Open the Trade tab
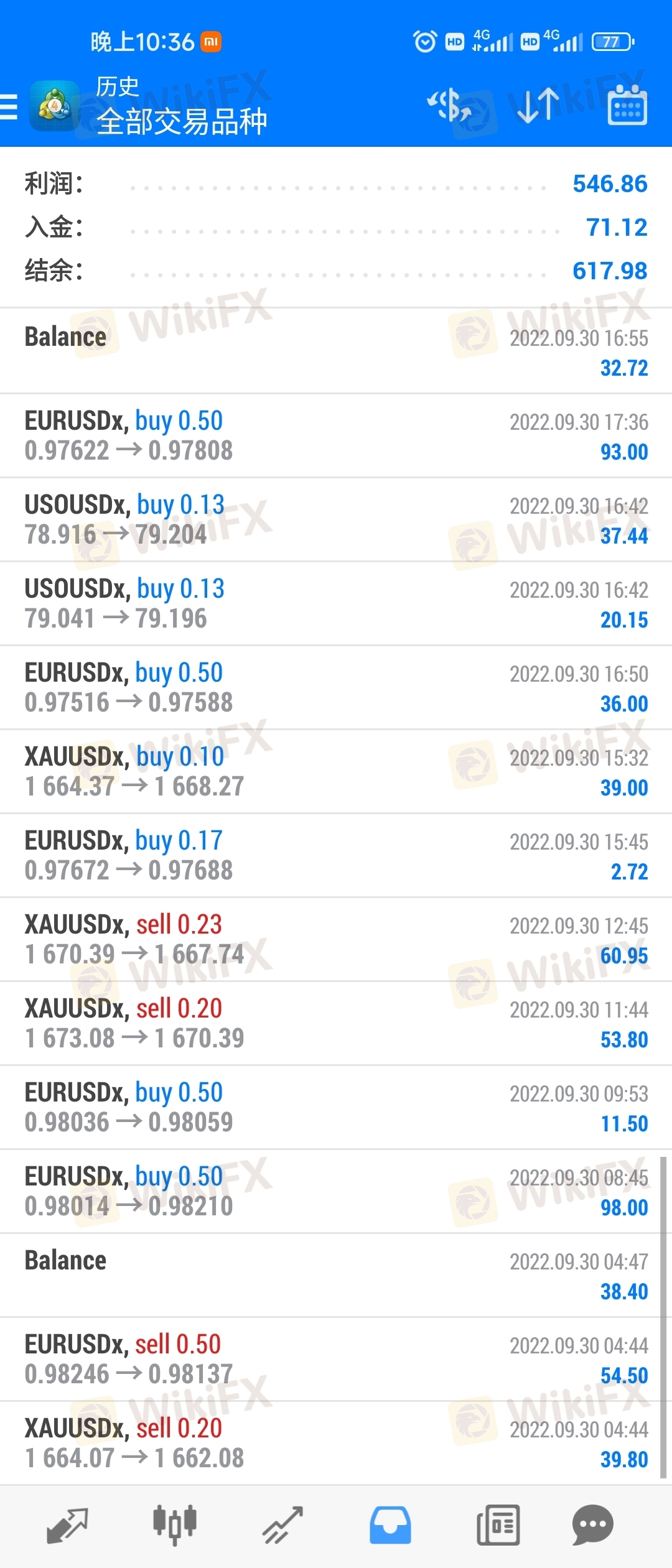 point(282,1525)
